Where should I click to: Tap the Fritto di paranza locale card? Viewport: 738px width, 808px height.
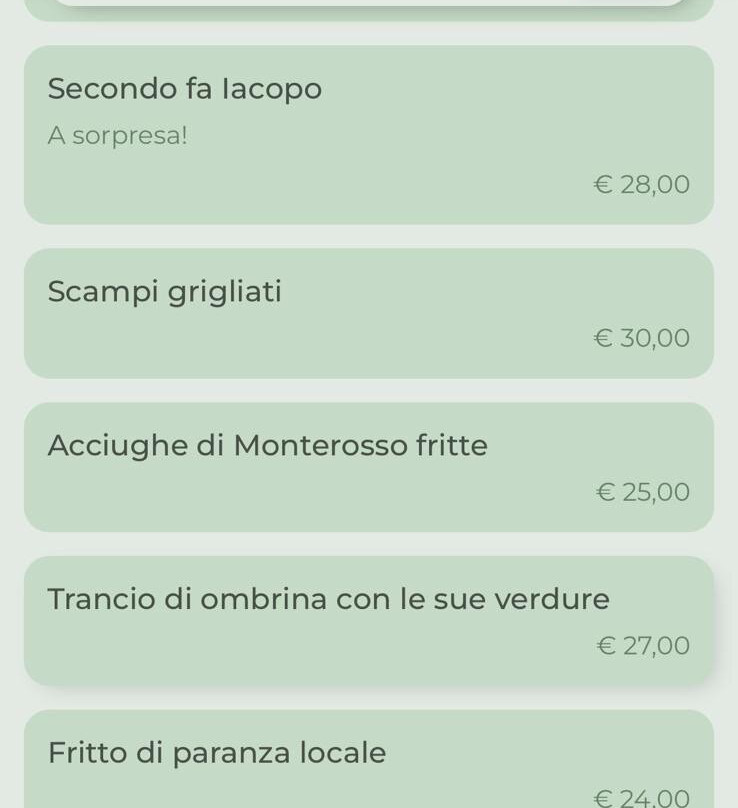pos(368,762)
